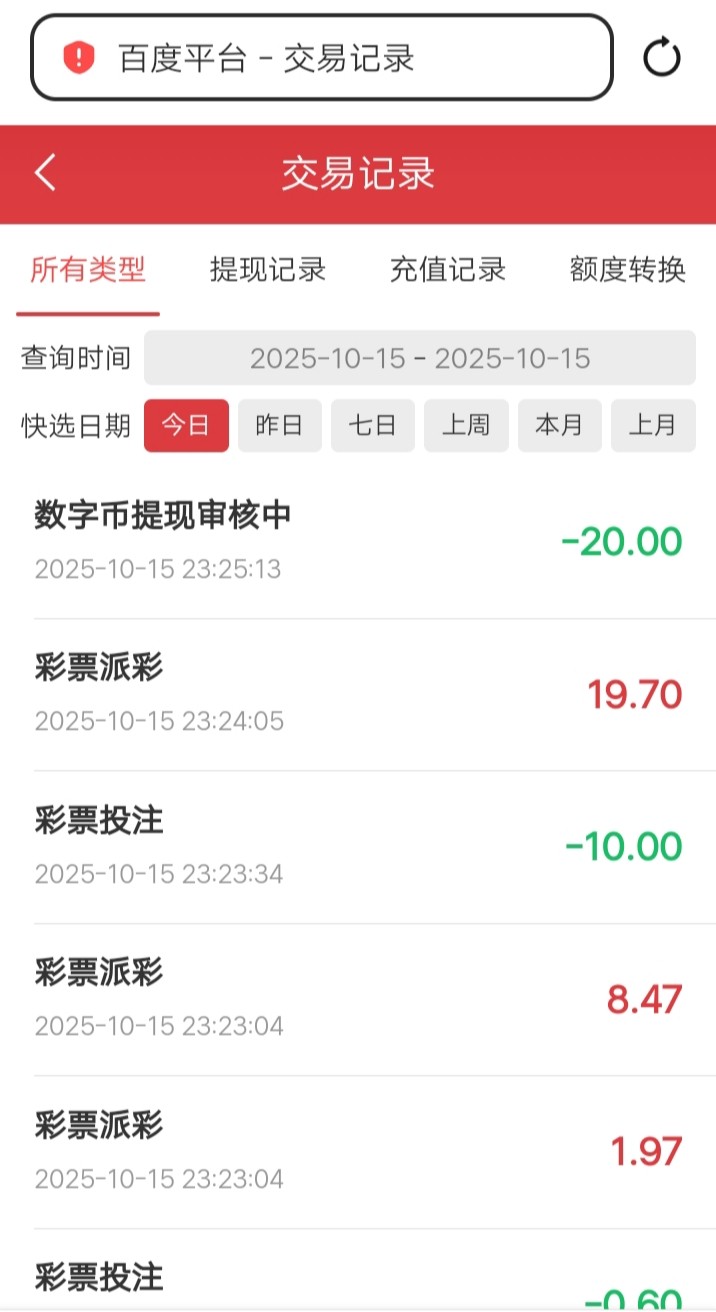The image size is (716, 1312).
Task: Filter records by 昨日
Action: click(280, 426)
